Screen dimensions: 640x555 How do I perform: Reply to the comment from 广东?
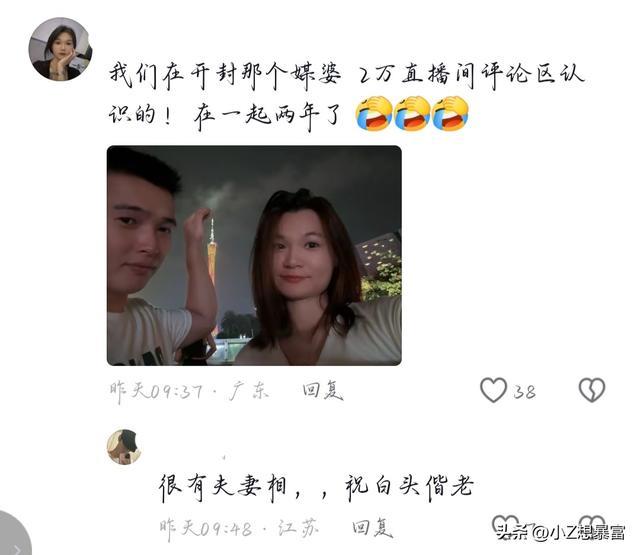(x=322, y=391)
